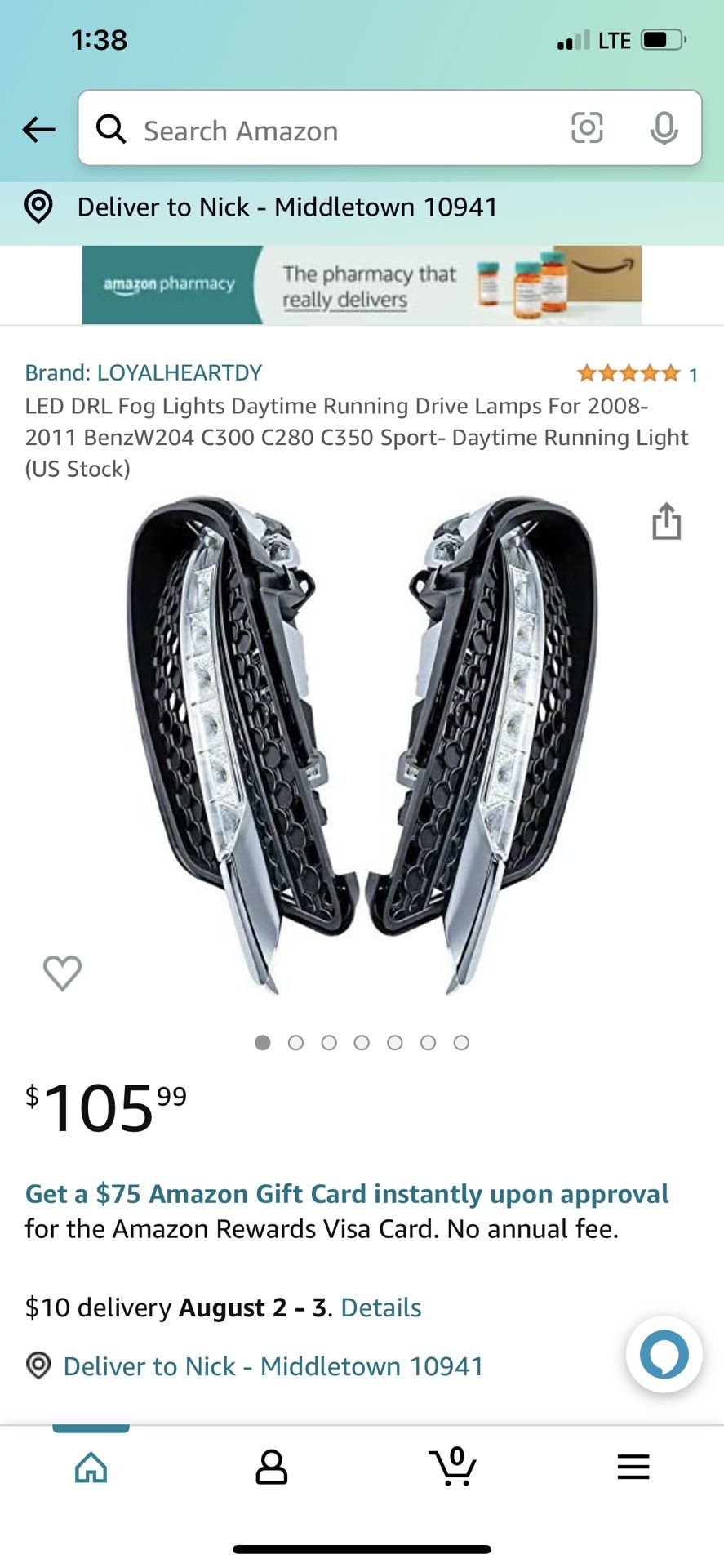Open the Amazon Pharmacy banner ad
724x1568 pixels.
pyautogui.click(x=362, y=284)
